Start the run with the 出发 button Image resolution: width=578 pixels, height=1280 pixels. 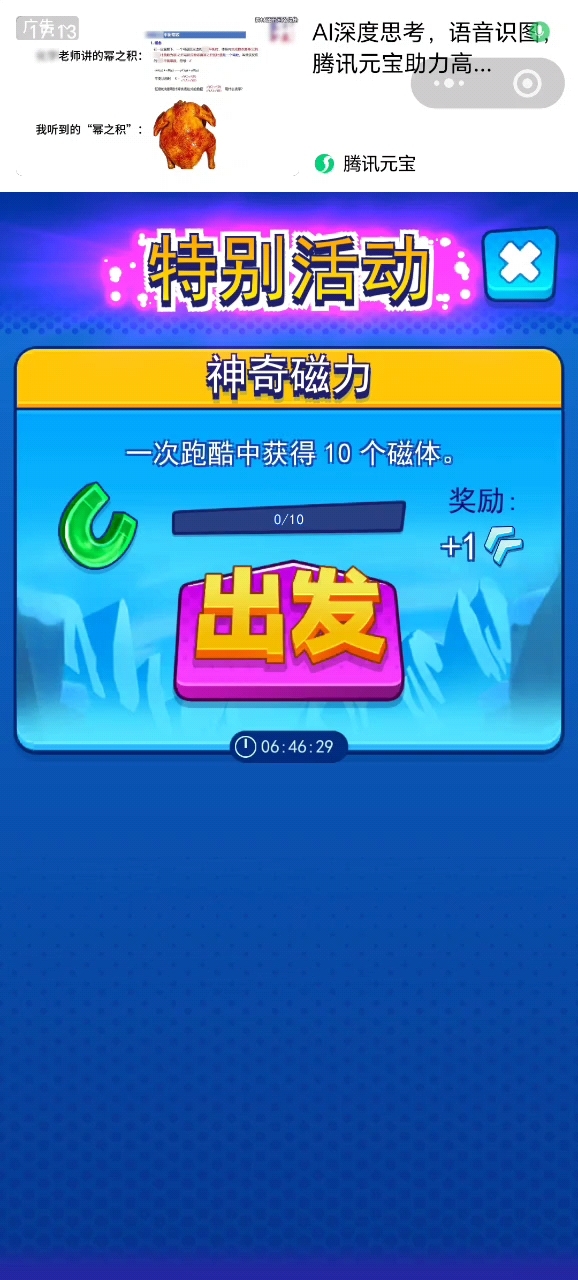click(289, 631)
